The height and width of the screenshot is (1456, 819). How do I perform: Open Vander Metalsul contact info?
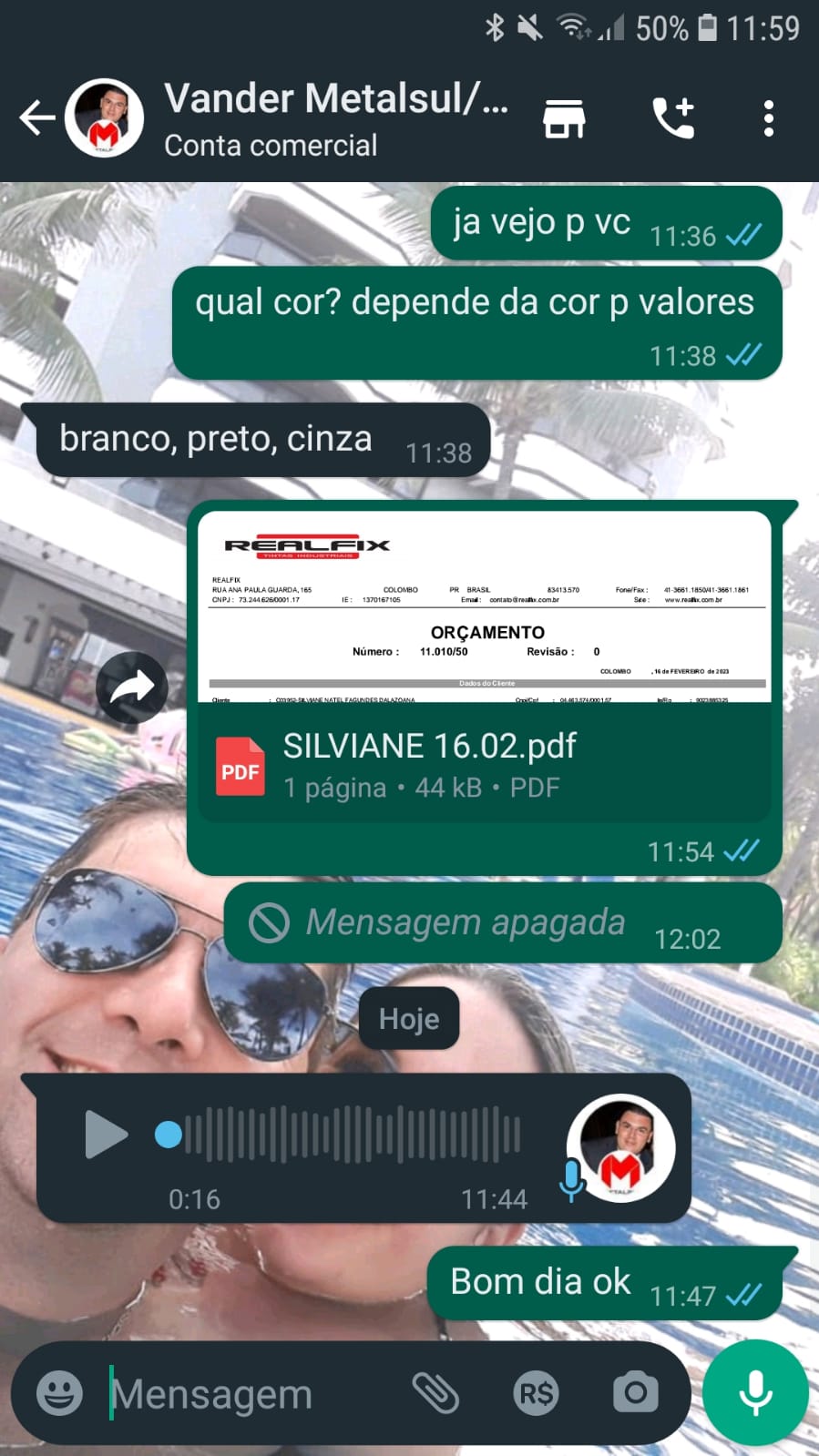tap(335, 118)
